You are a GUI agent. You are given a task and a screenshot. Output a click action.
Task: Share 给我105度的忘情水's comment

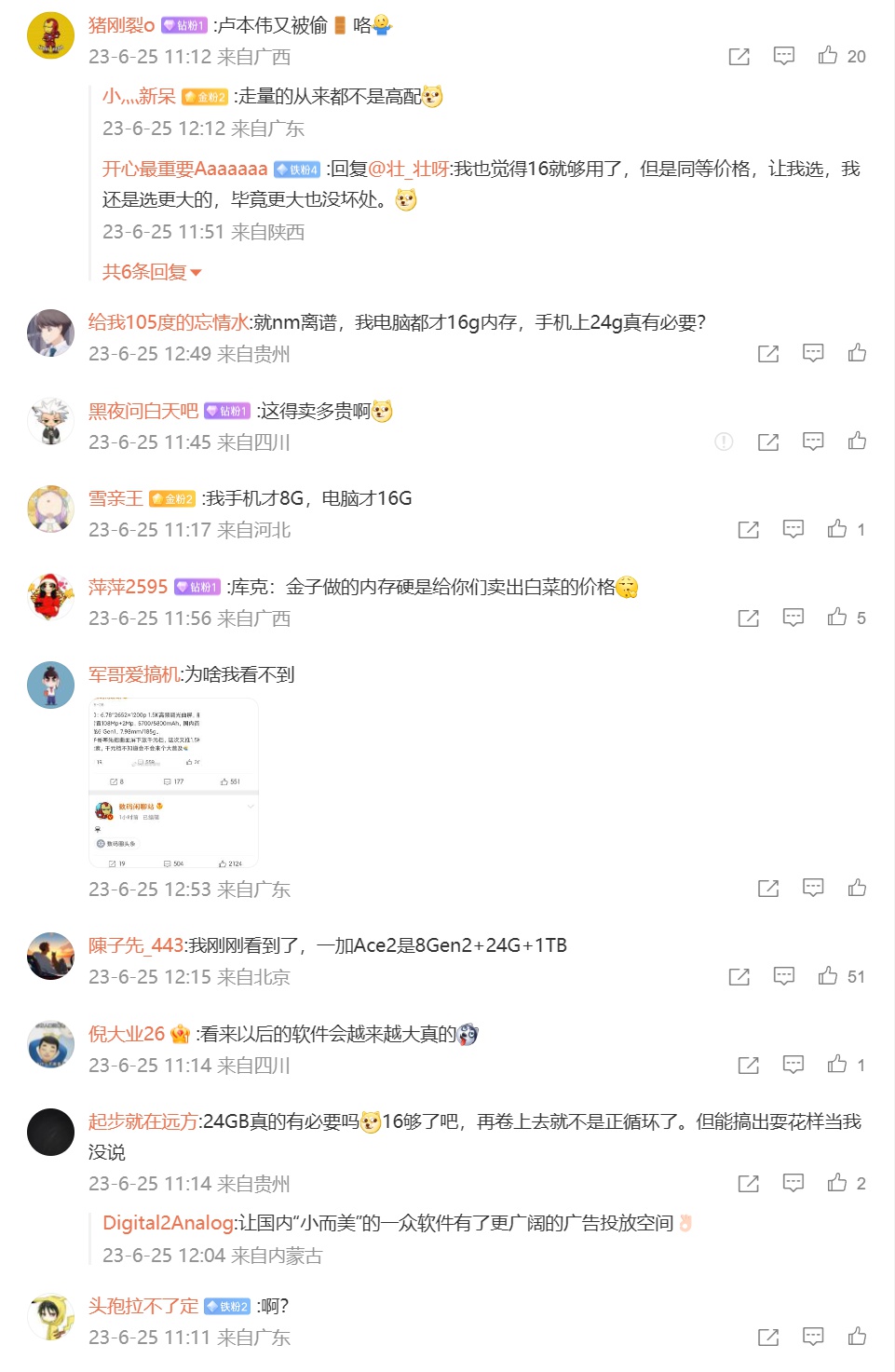pyautogui.click(x=768, y=353)
